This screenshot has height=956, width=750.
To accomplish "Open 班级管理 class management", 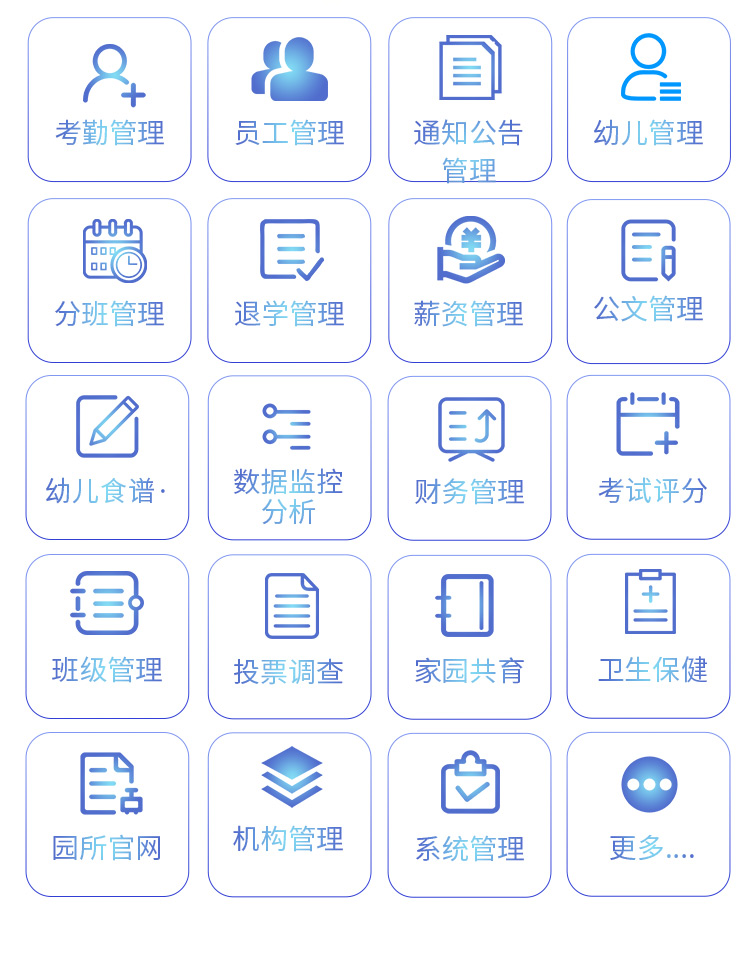I will click(107, 637).
